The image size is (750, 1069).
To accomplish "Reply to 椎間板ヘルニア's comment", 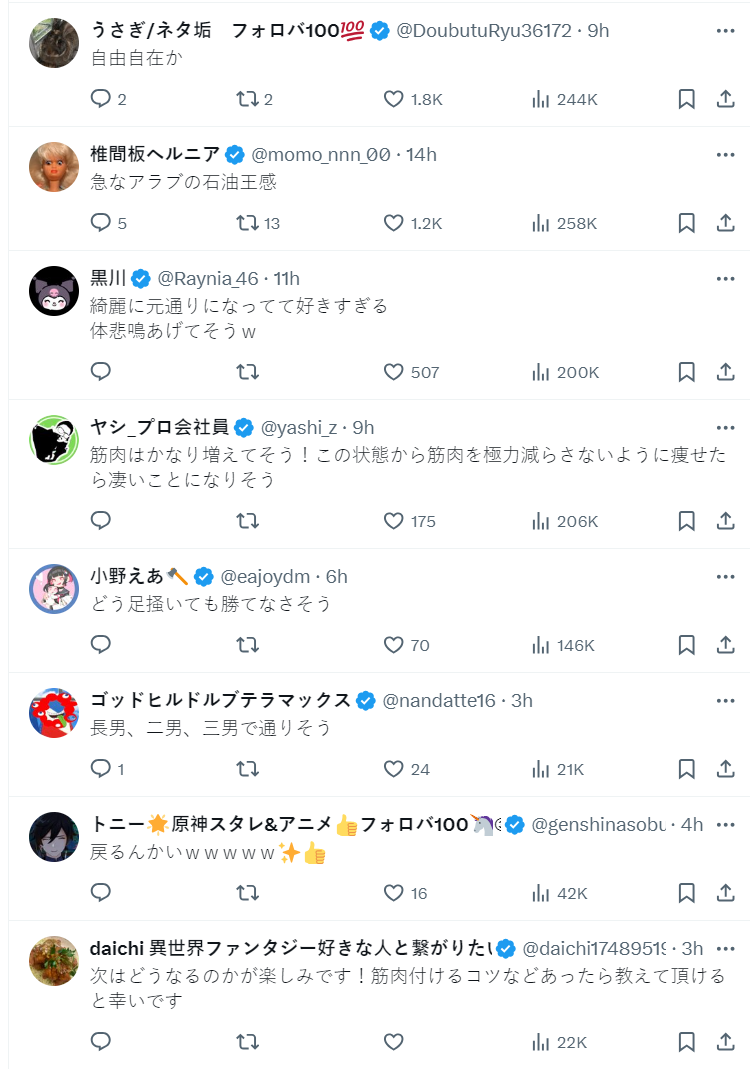I will coord(101,223).
